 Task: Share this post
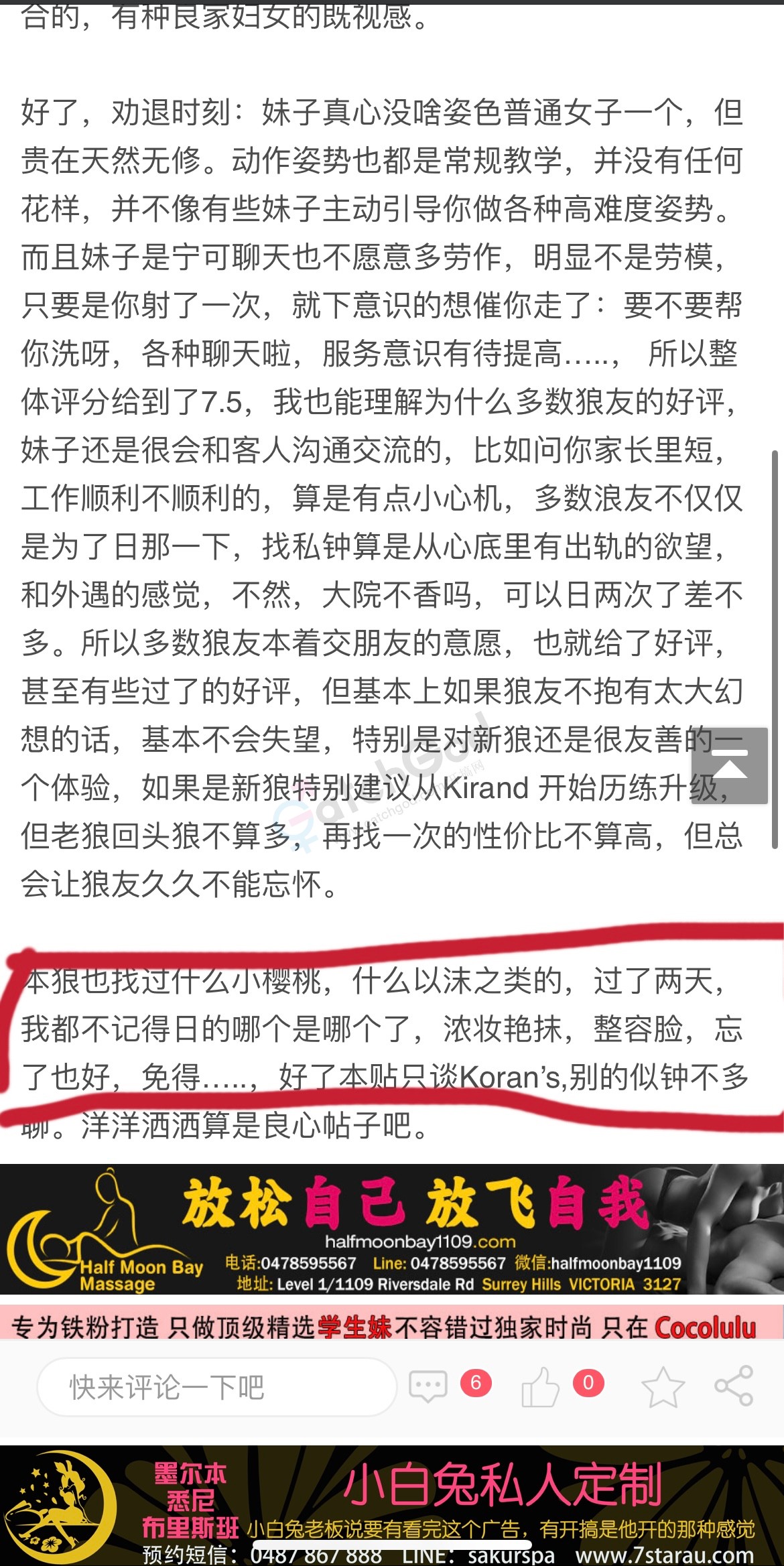(734, 1386)
